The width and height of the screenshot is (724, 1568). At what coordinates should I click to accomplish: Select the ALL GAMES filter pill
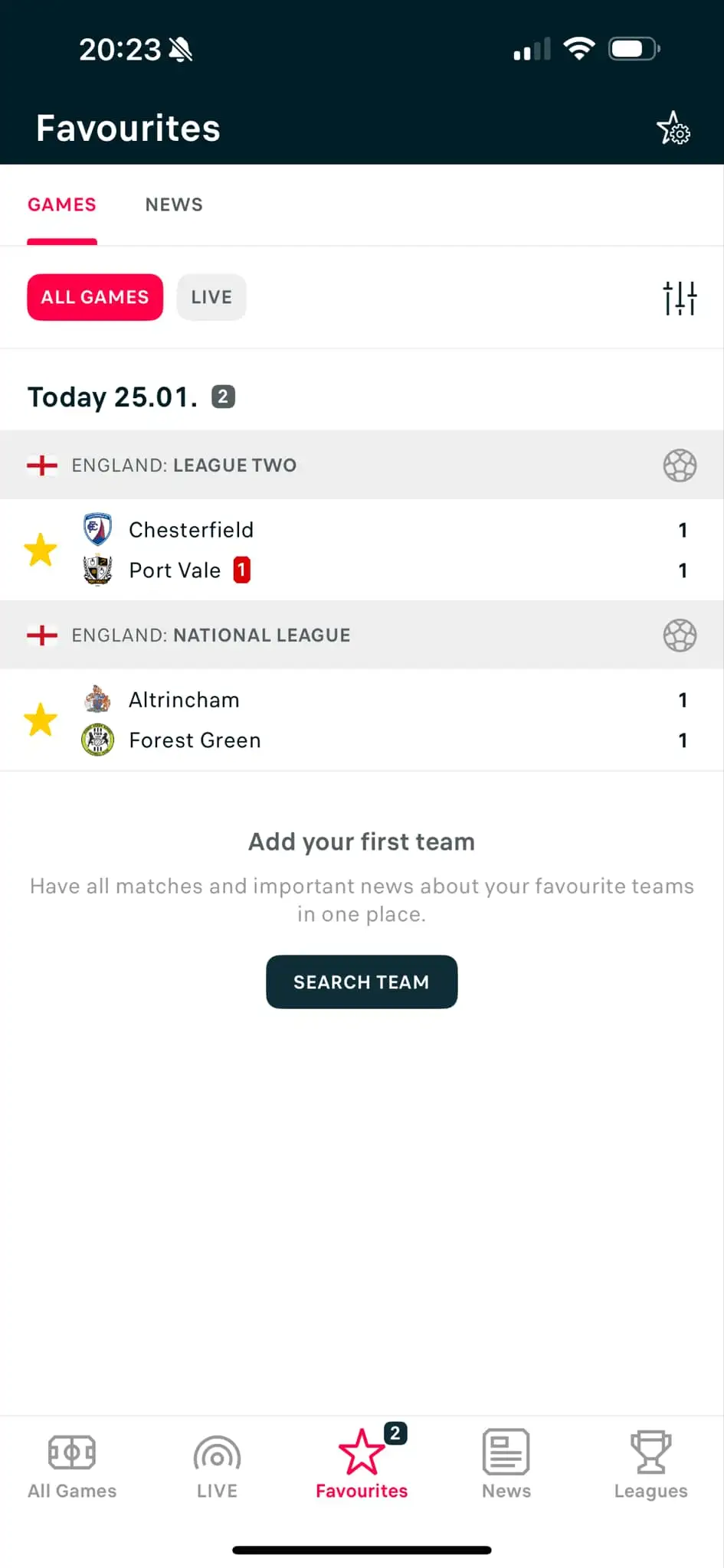[94, 297]
